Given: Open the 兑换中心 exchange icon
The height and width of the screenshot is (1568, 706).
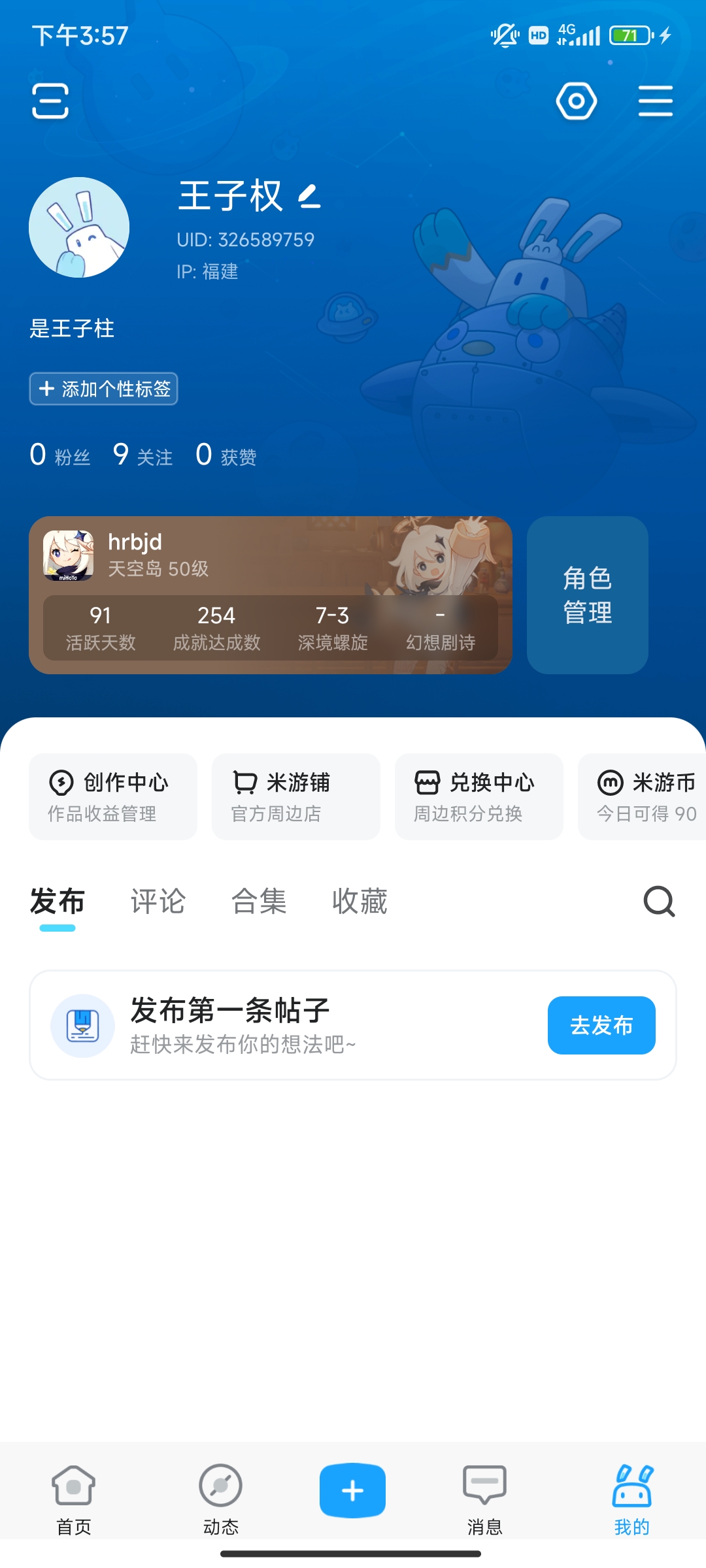Looking at the screenshot, I should 426,784.
